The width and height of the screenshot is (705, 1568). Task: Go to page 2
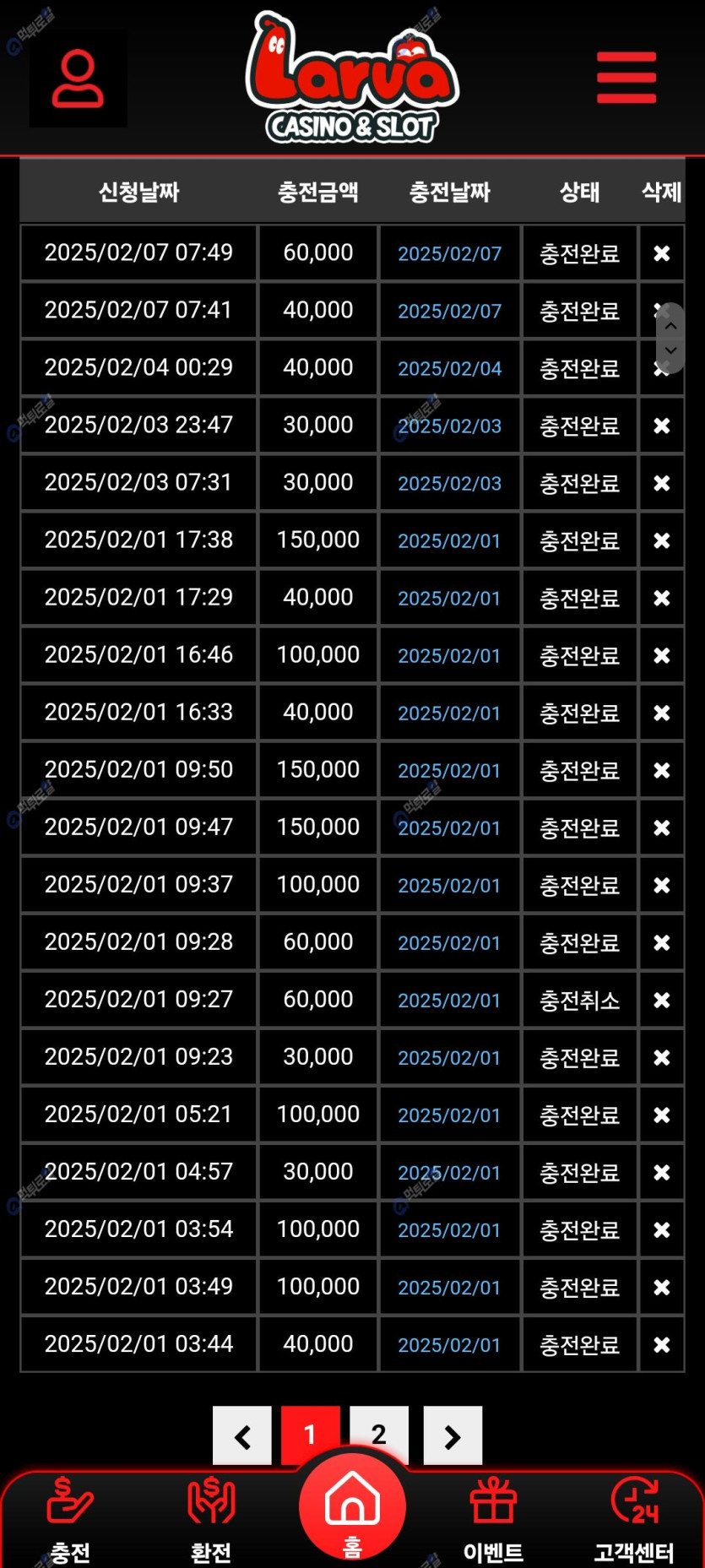click(x=379, y=1435)
